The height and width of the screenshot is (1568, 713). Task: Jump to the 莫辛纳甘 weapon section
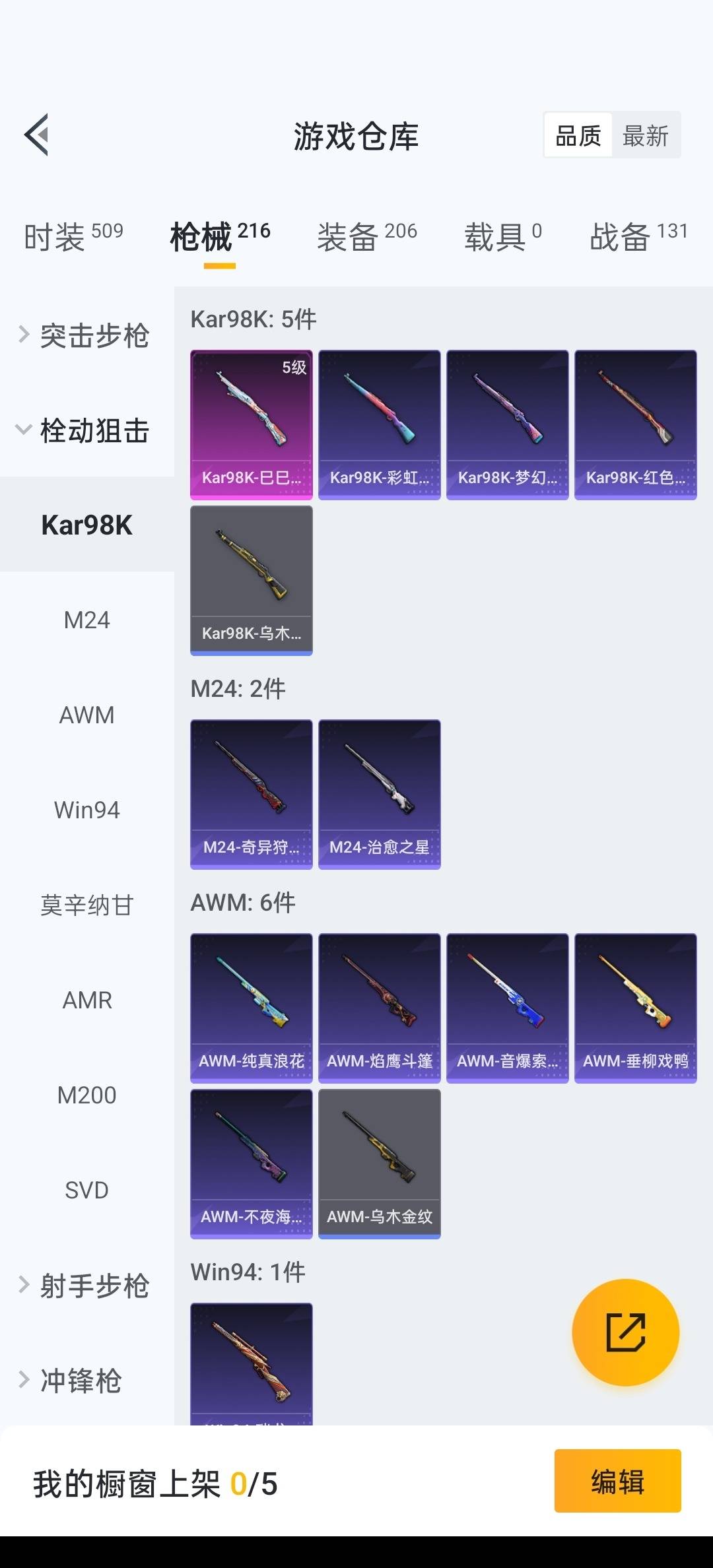pos(86,905)
